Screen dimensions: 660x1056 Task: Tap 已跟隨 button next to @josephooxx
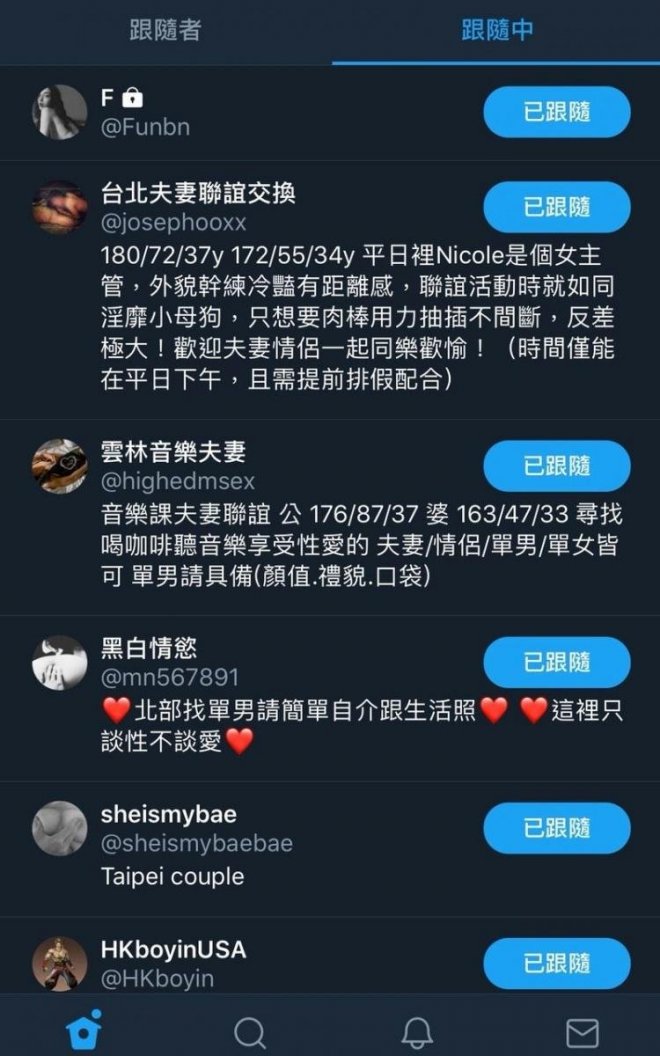(x=556, y=207)
